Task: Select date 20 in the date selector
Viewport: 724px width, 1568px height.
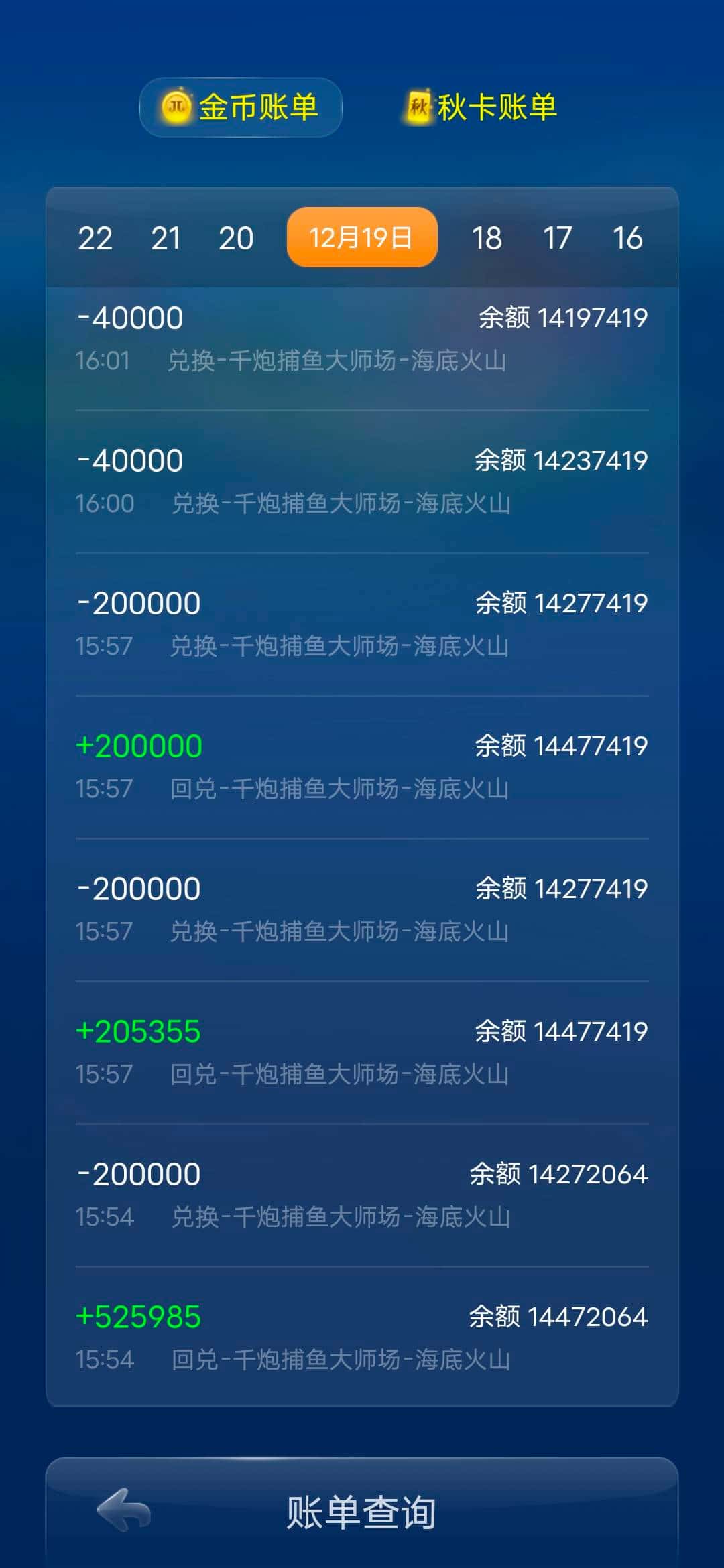Action: (236, 238)
